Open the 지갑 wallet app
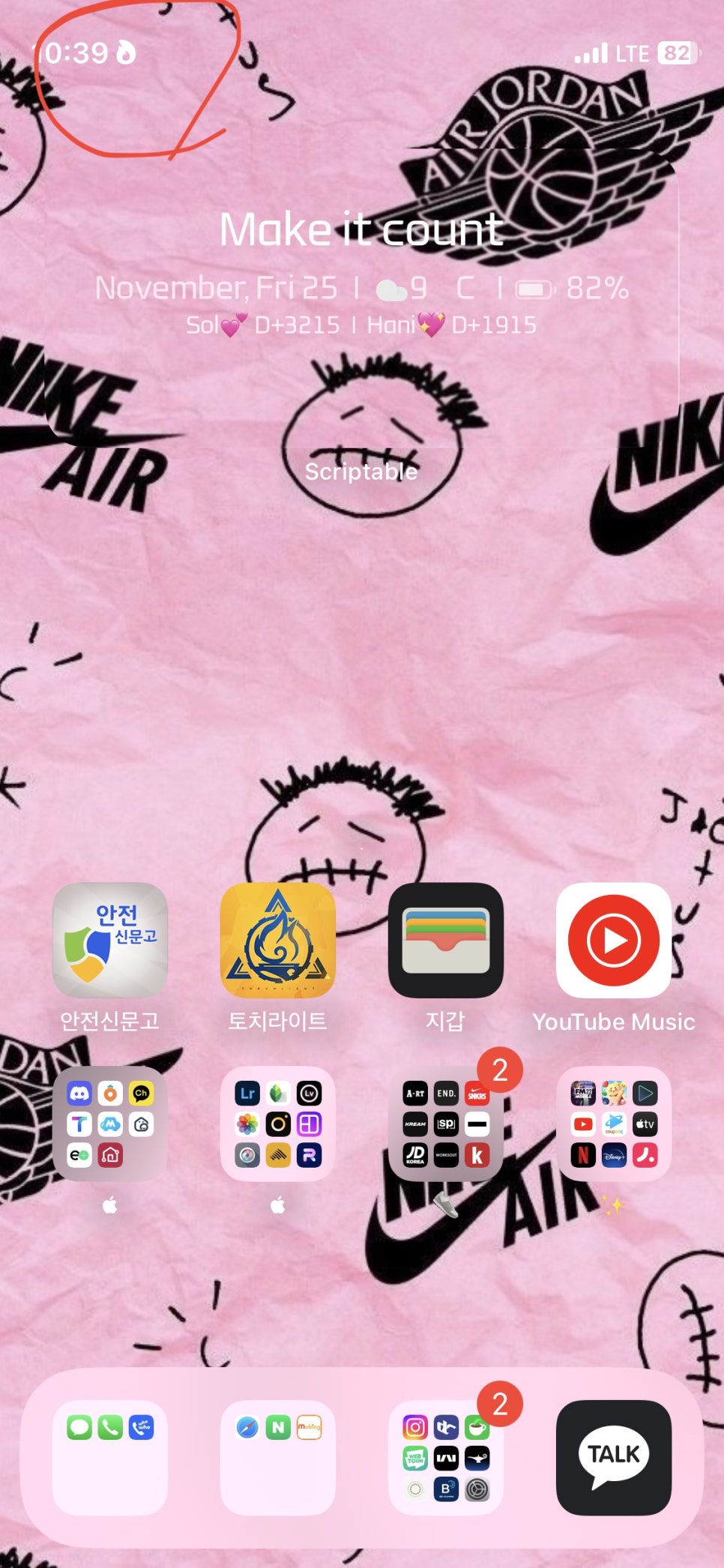This screenshot has width=724, height=1568. (x=445, y=939)
